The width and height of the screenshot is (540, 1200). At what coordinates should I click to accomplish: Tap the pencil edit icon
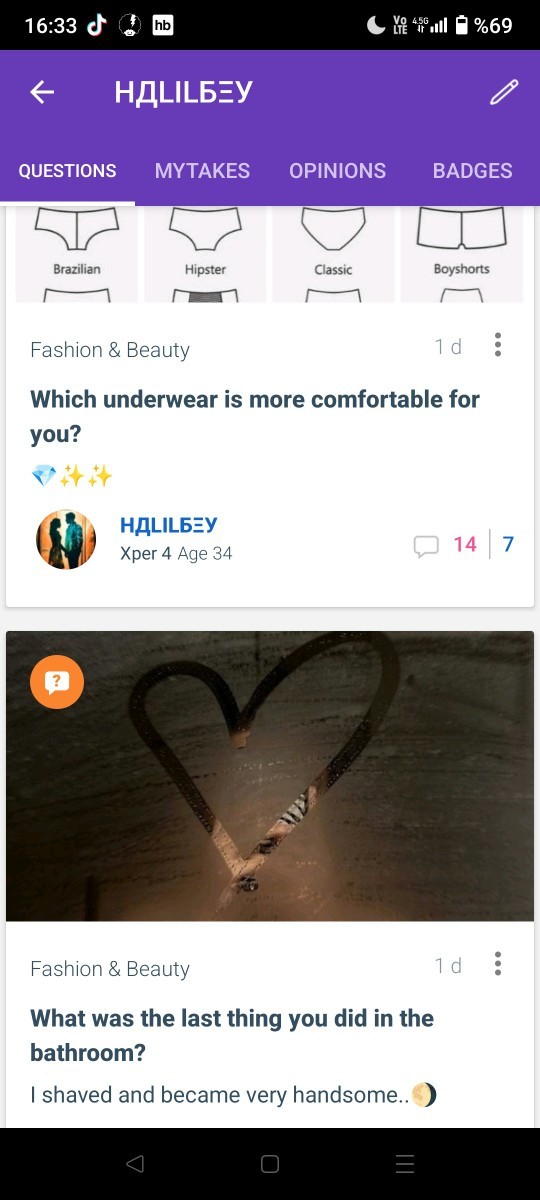tap(504, 93)
